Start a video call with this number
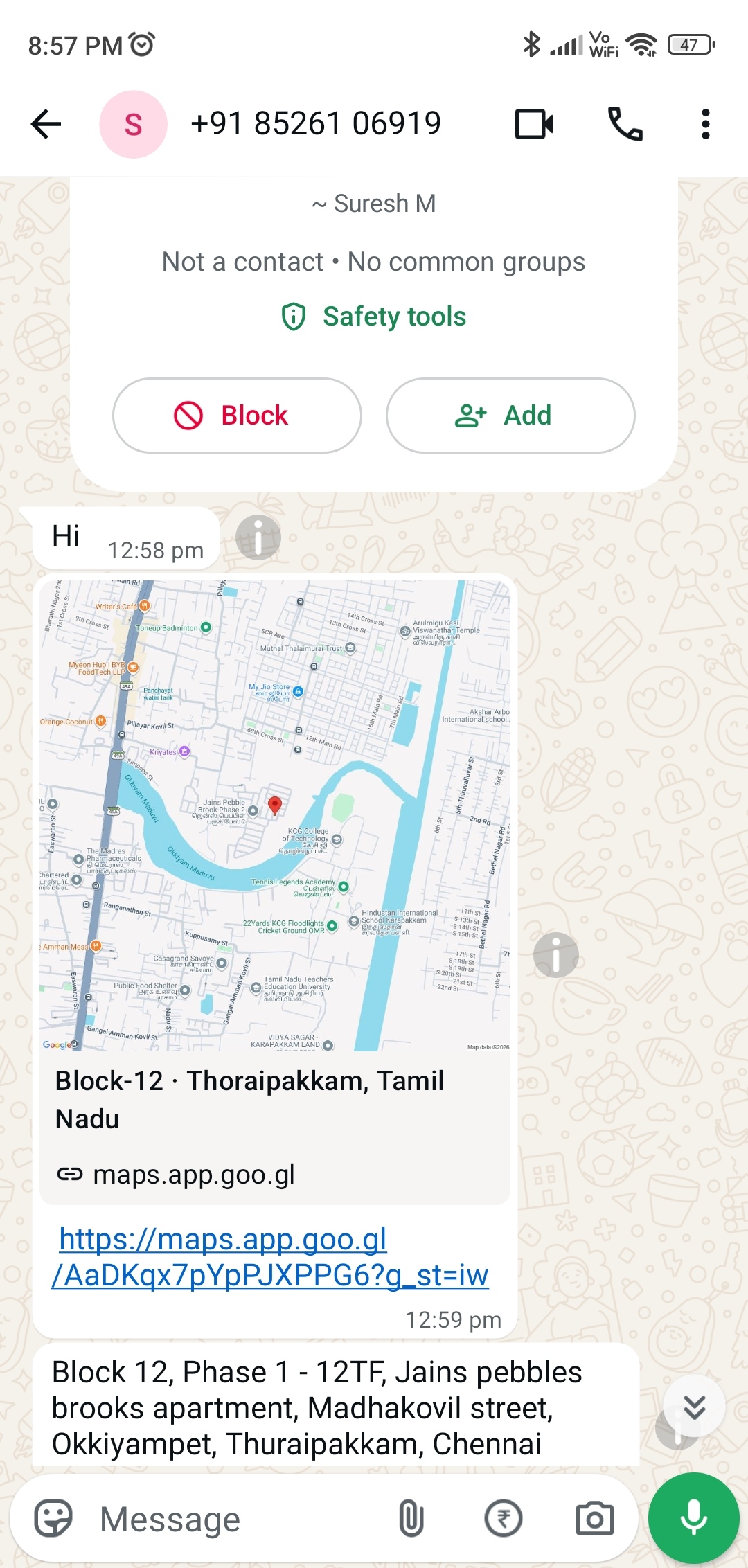Image resolution: width=748 pixels, height=1568 pixels. pyautogui.click(x=534, y=125)
